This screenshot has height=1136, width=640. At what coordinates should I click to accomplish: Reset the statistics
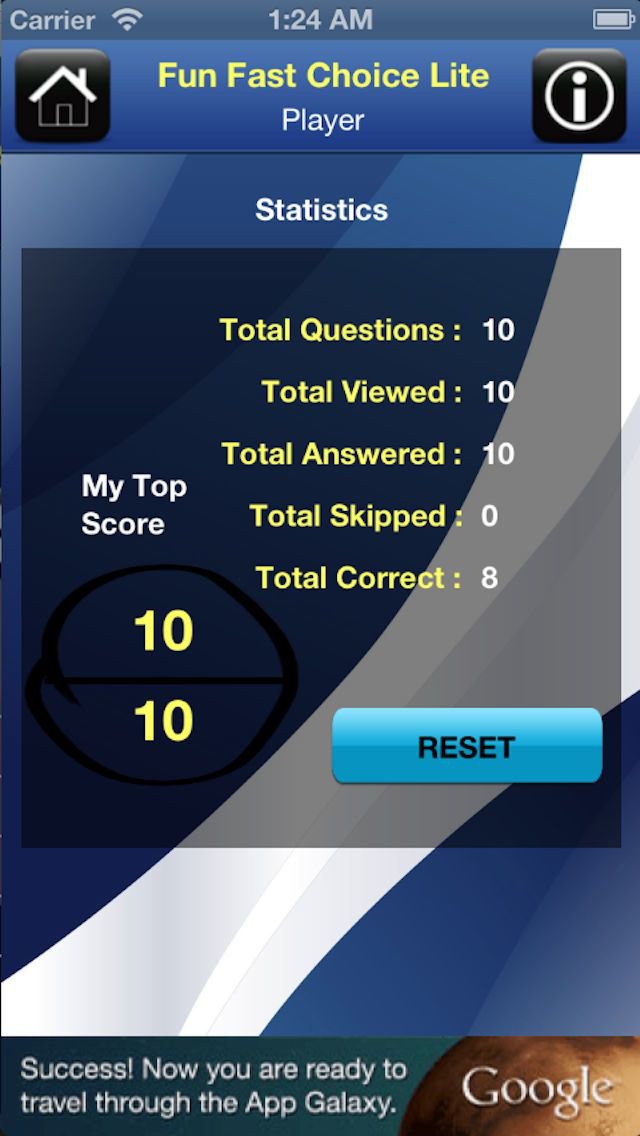[467, 746]
